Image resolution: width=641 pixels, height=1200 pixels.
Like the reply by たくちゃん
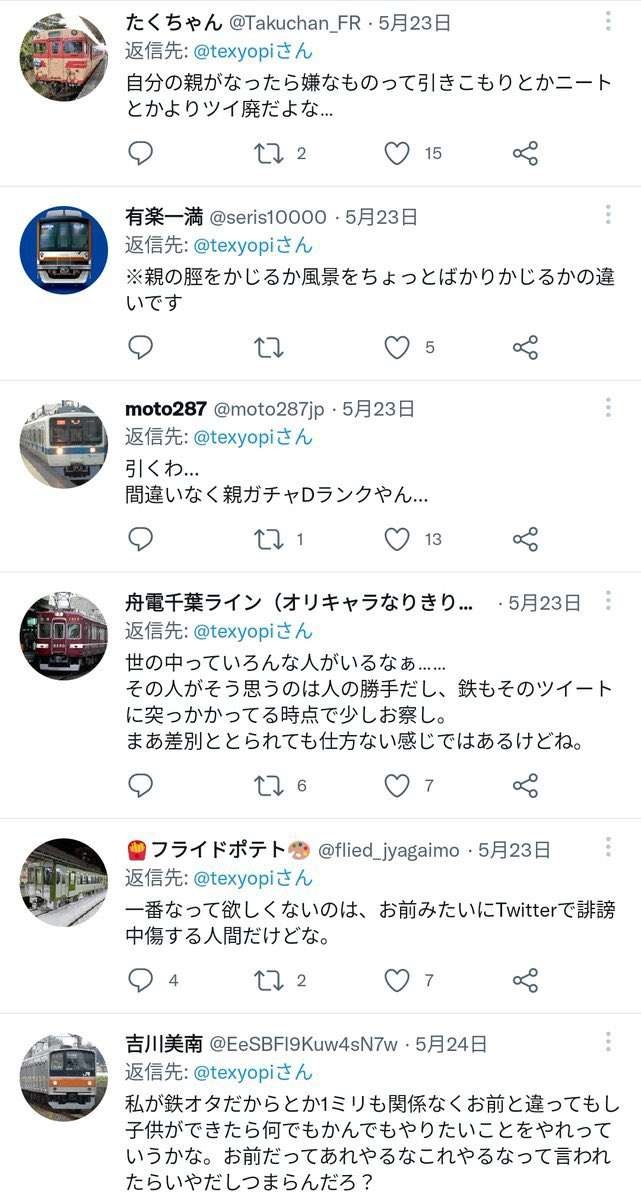(x=398, y=153)
